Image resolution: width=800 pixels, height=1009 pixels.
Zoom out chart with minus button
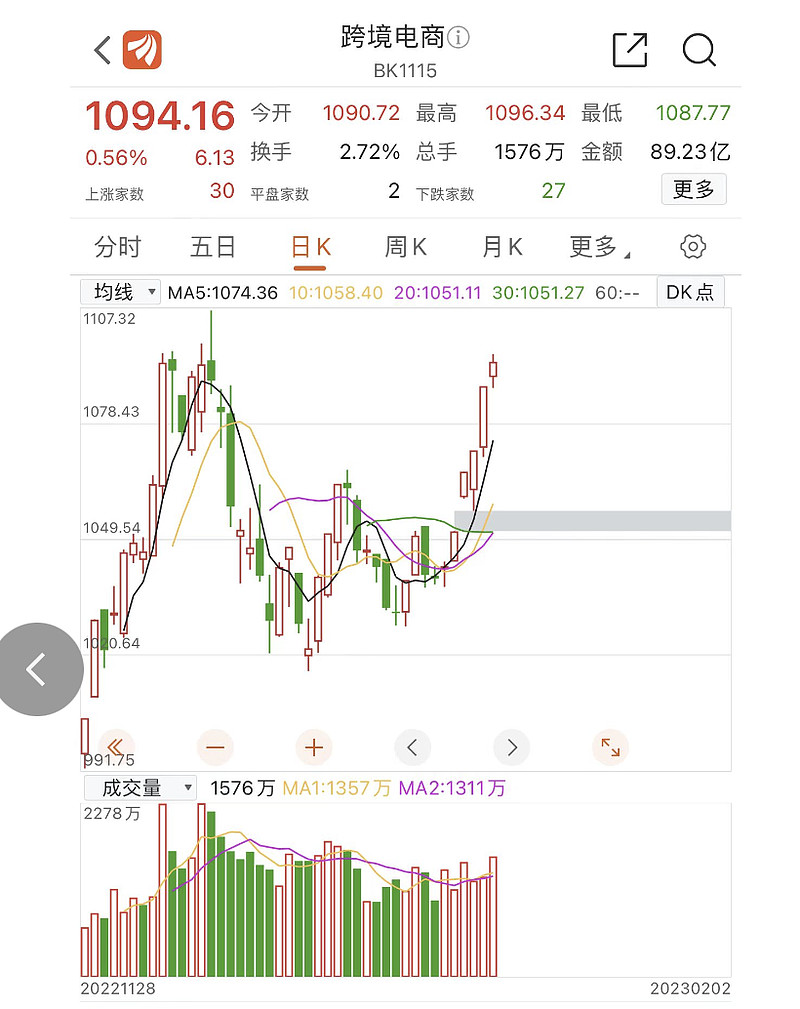215,746
